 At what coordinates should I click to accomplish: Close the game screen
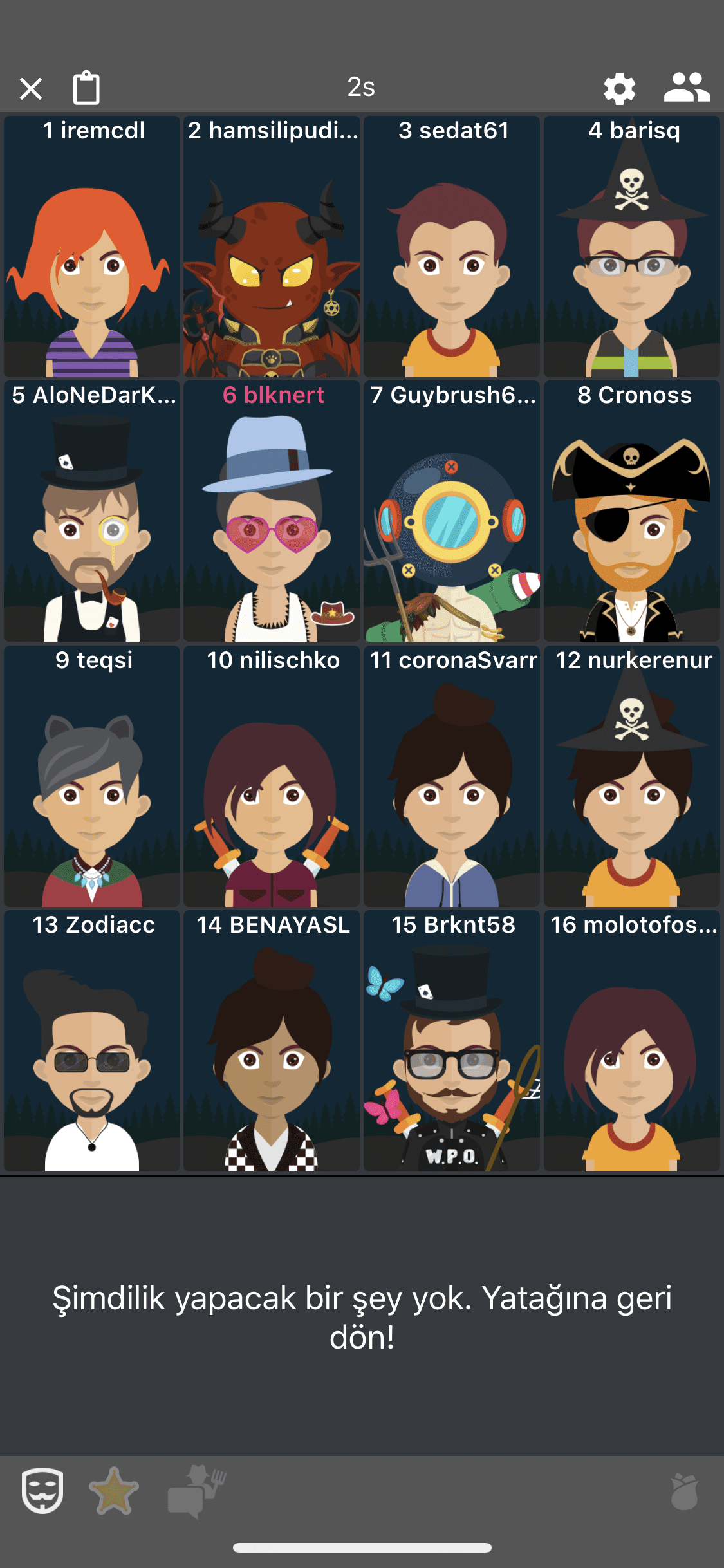pos(31,89)
